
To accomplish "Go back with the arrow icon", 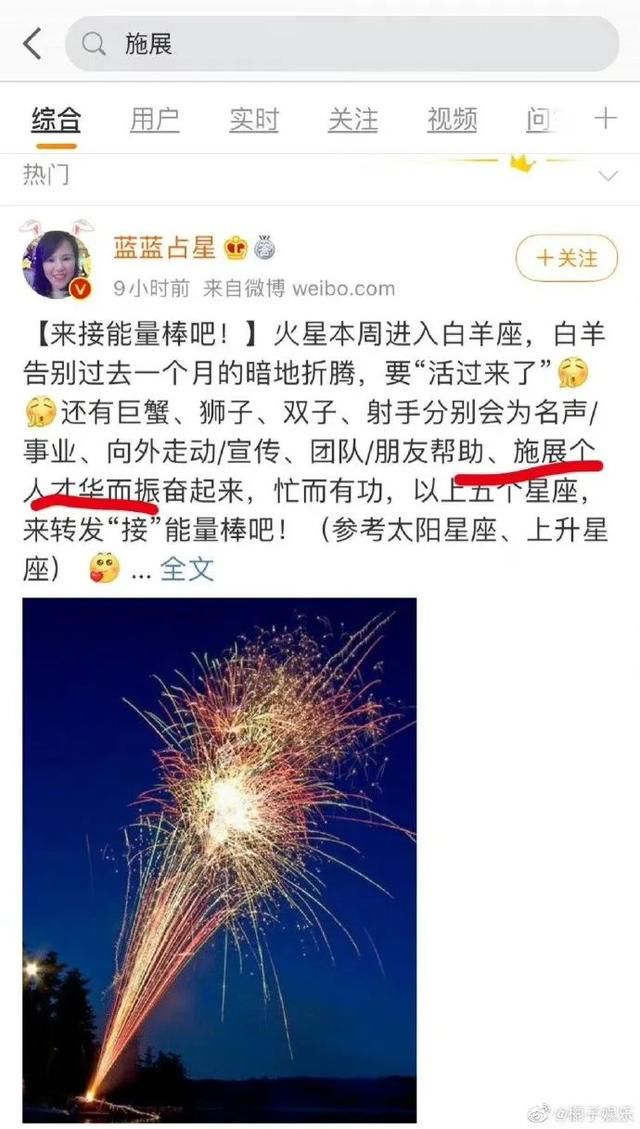I will (x=32, y=44).
